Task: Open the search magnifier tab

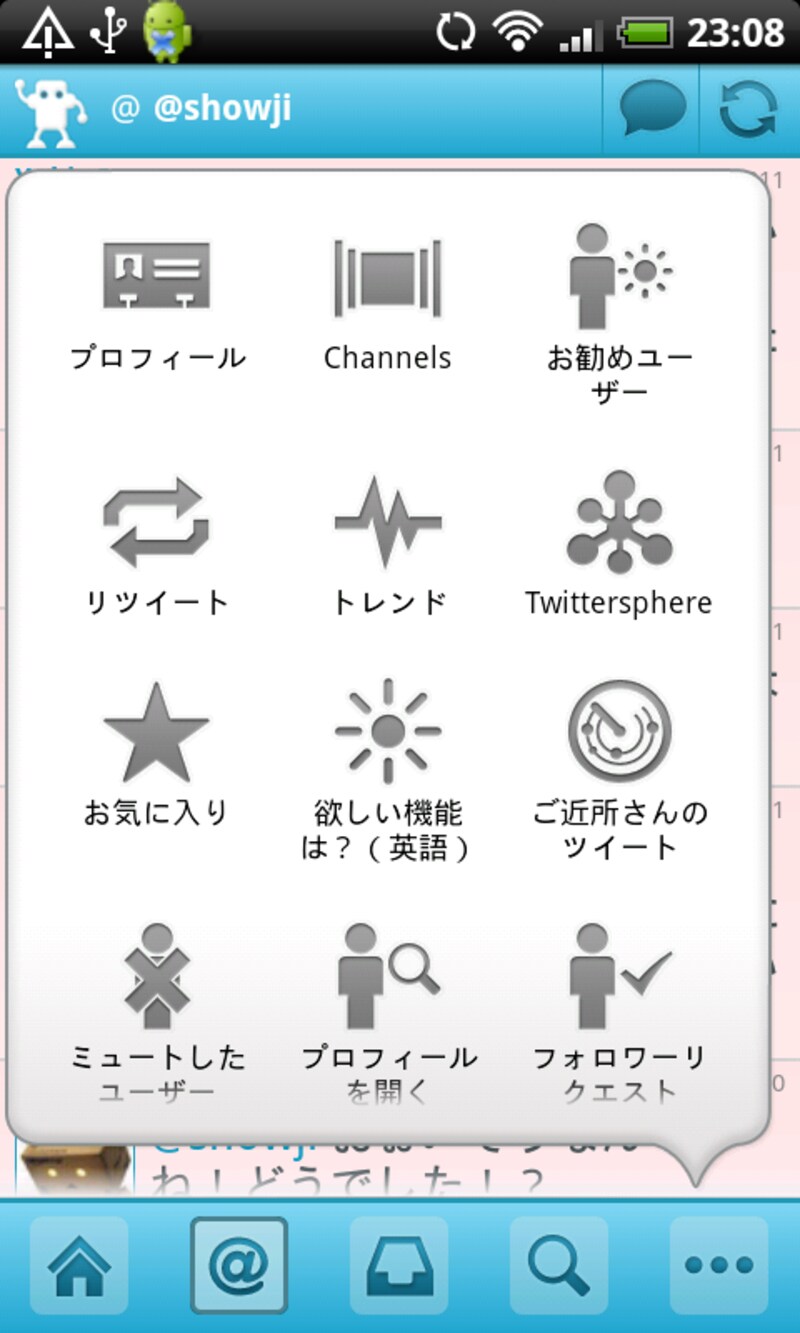Action: coord(560,1265)
